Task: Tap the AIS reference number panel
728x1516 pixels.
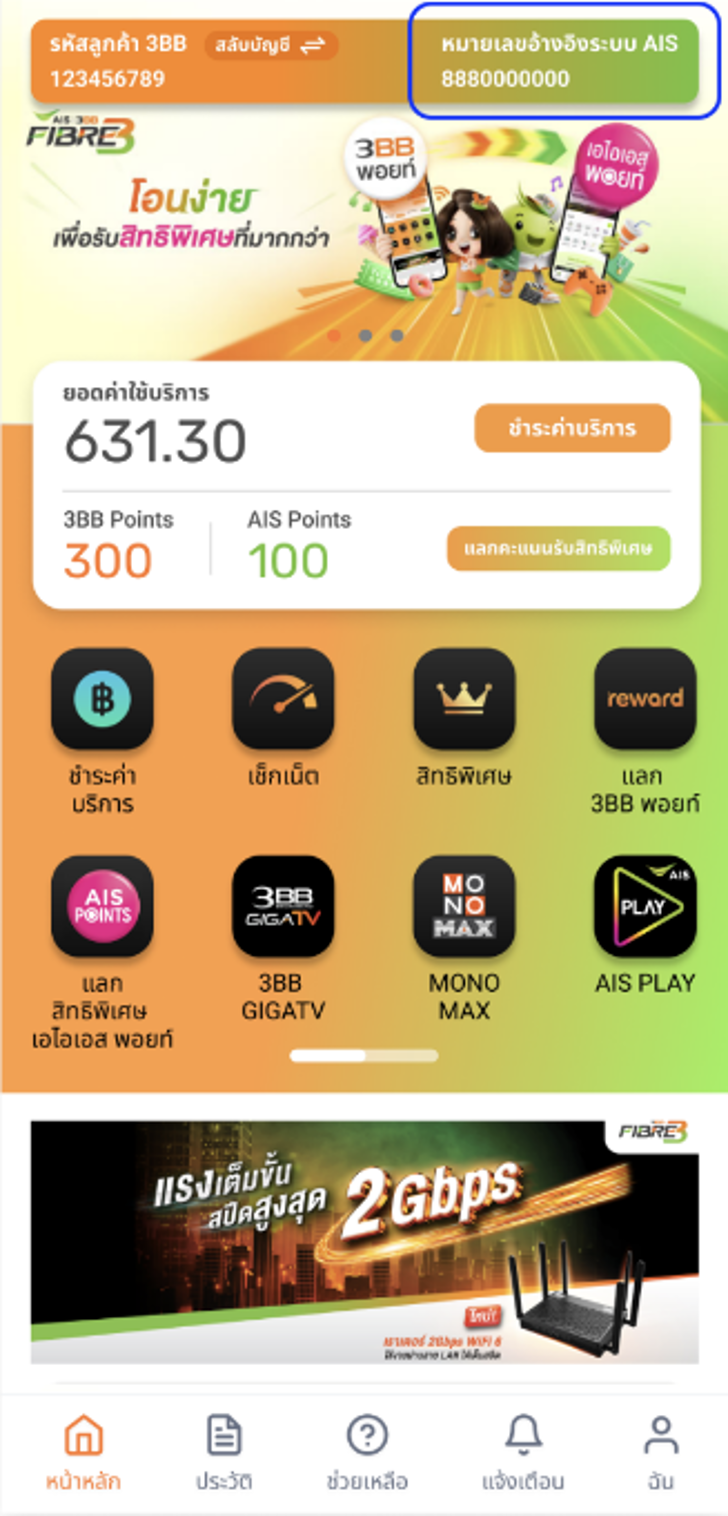Action: pyautogui.click(x=563, y=62)
